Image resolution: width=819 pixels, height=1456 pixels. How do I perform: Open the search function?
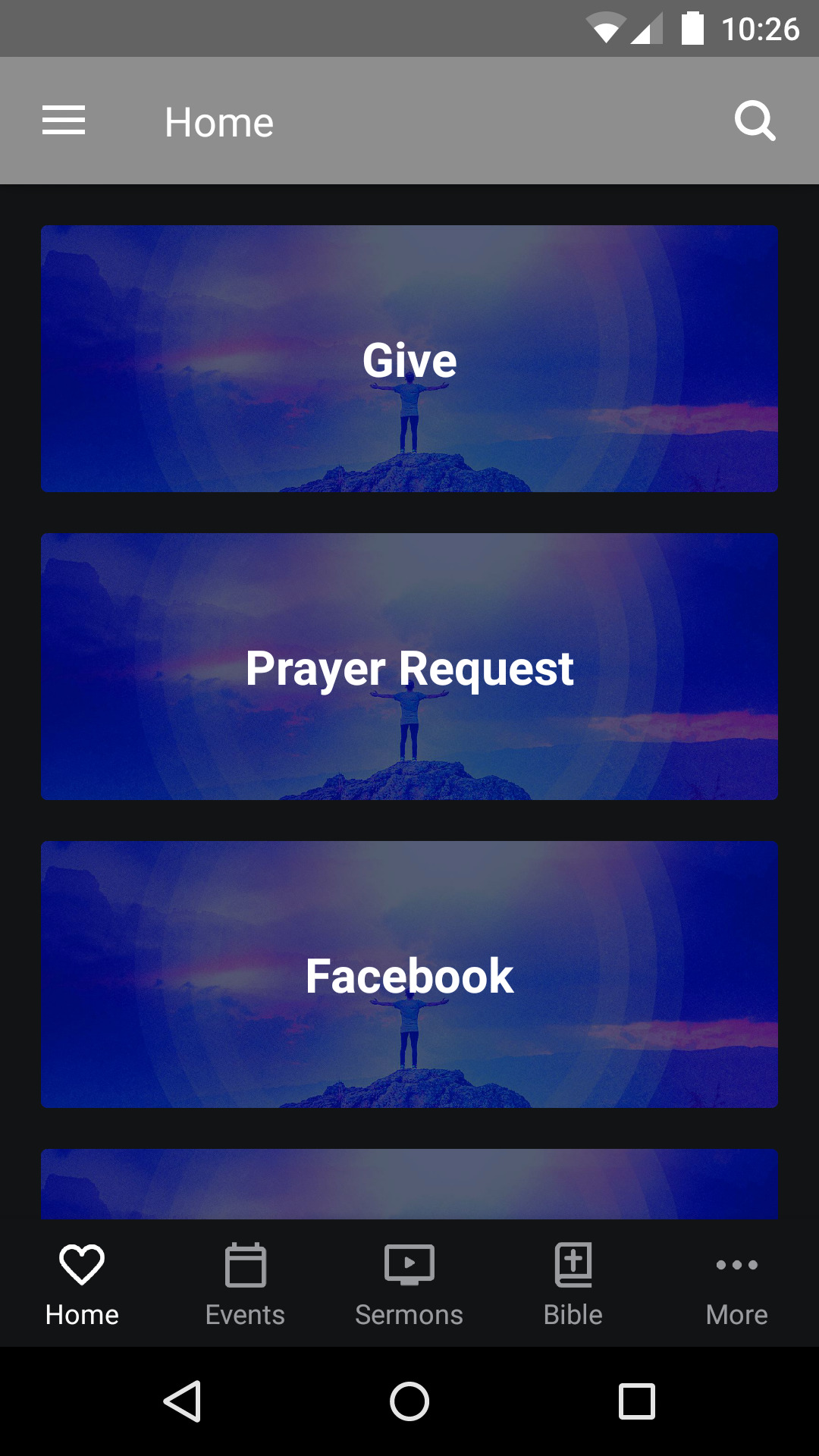coord(755,121)
